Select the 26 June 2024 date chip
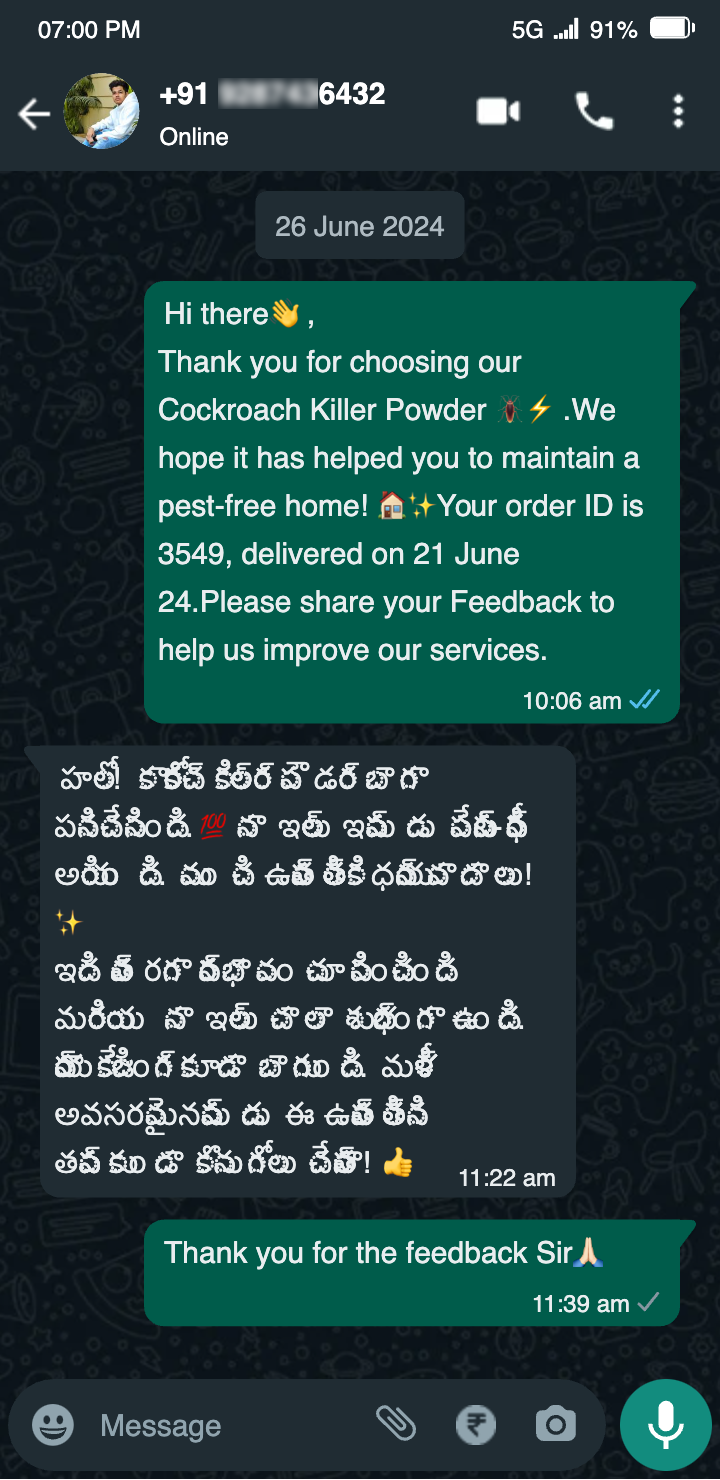Screen dimensions: 720x1480 pyautogui.click(x=359, y=225)
